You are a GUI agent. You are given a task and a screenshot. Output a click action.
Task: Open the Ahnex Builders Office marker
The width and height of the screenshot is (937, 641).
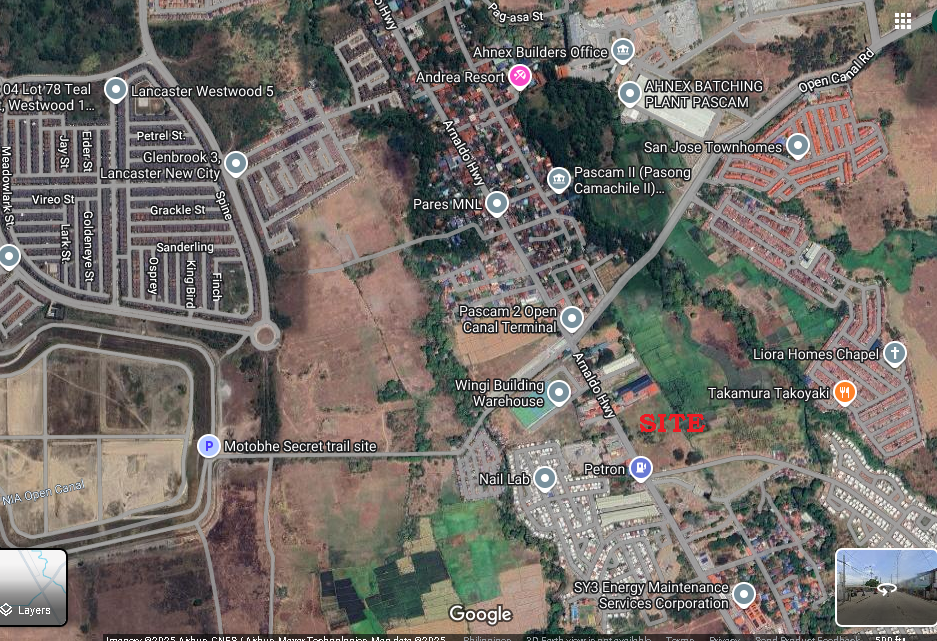tap(623, 50)
